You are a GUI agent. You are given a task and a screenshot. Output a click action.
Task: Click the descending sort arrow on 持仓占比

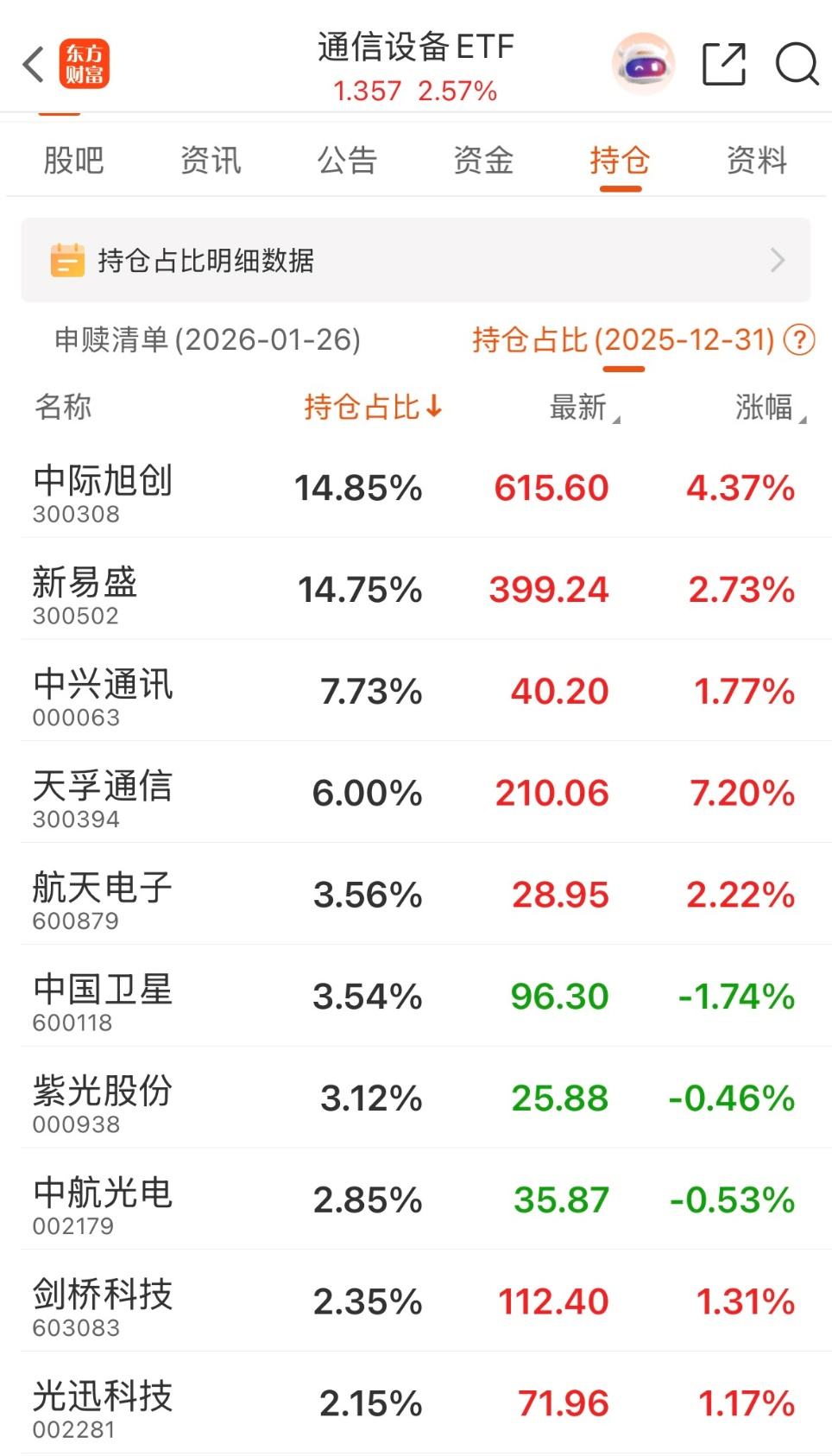coord(434,406)
